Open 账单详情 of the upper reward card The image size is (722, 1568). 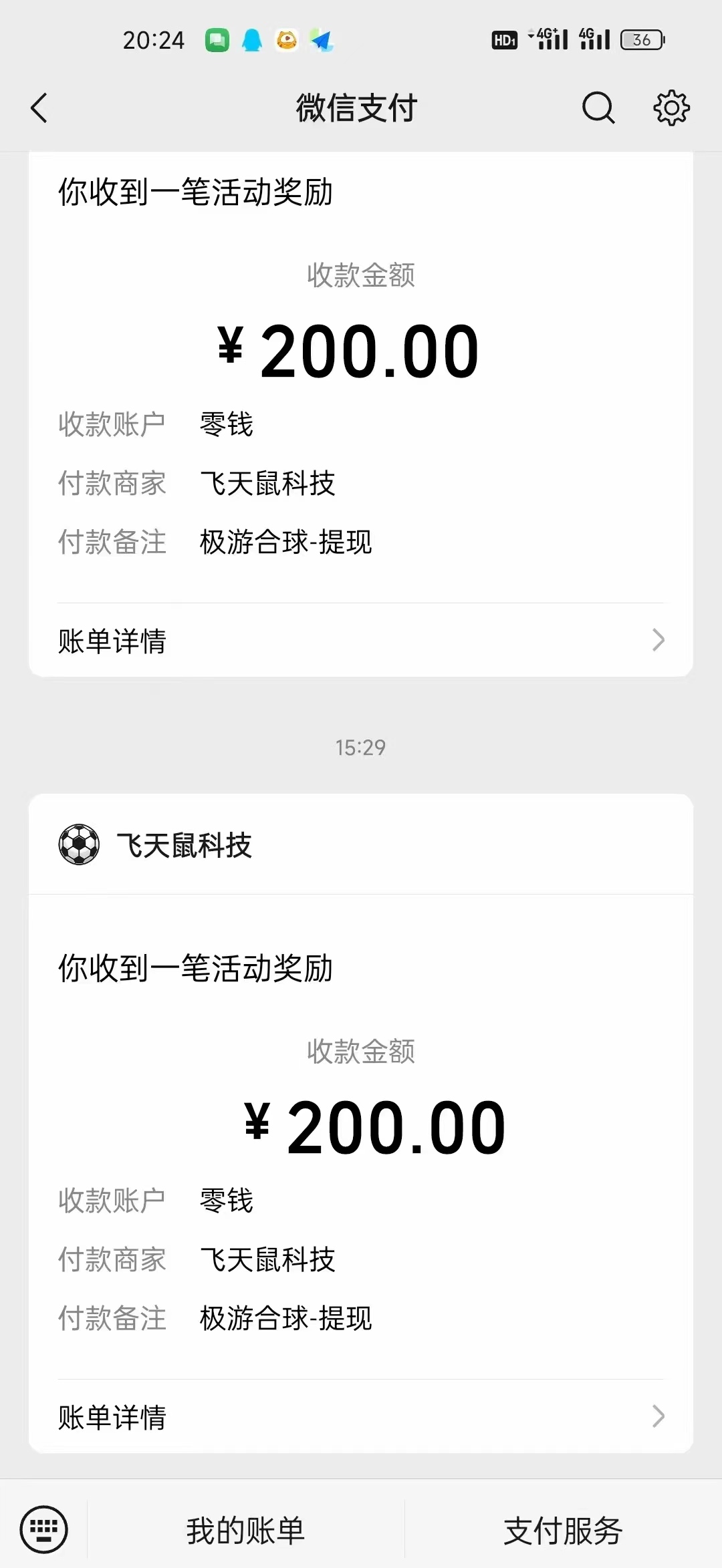[361, 641]
